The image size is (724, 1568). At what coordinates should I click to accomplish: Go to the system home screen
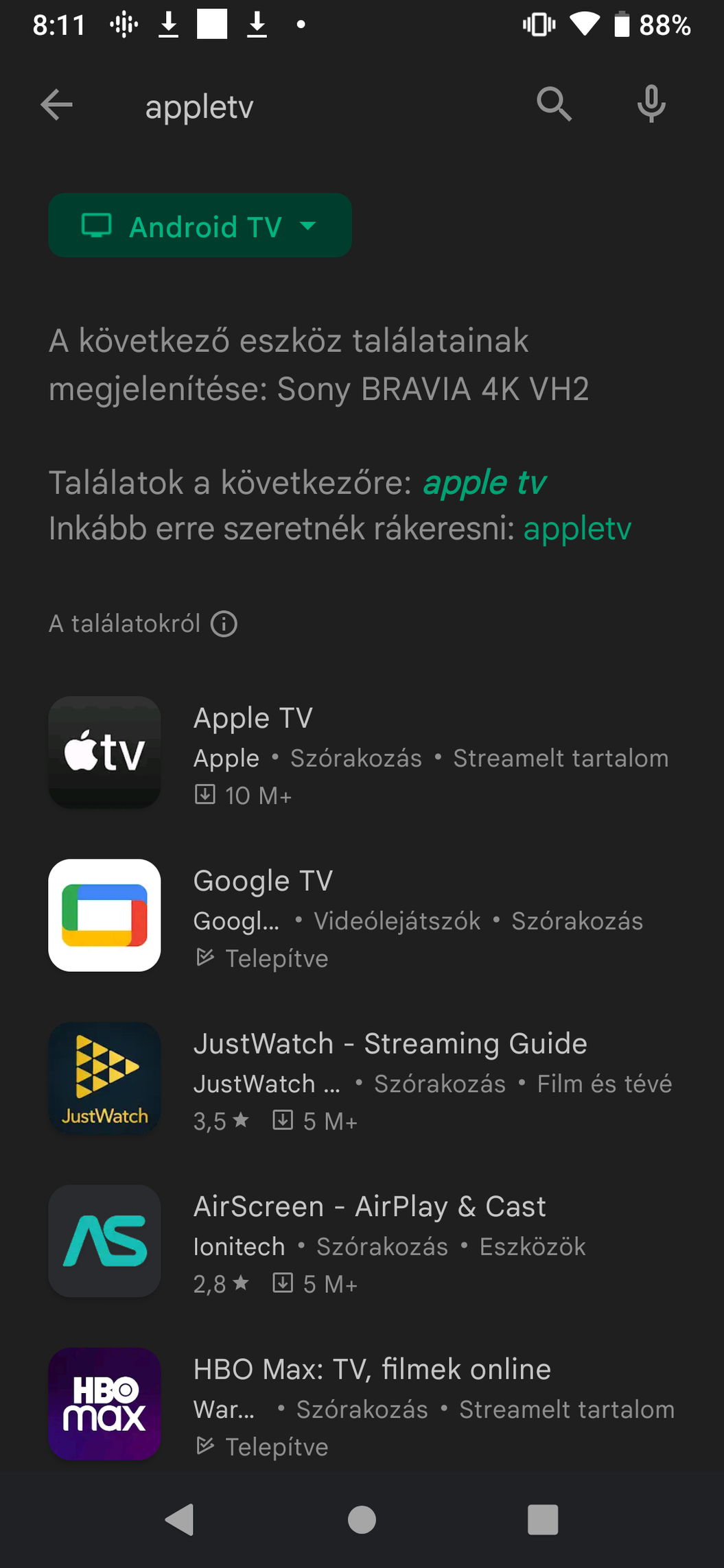click(362, 1519)
